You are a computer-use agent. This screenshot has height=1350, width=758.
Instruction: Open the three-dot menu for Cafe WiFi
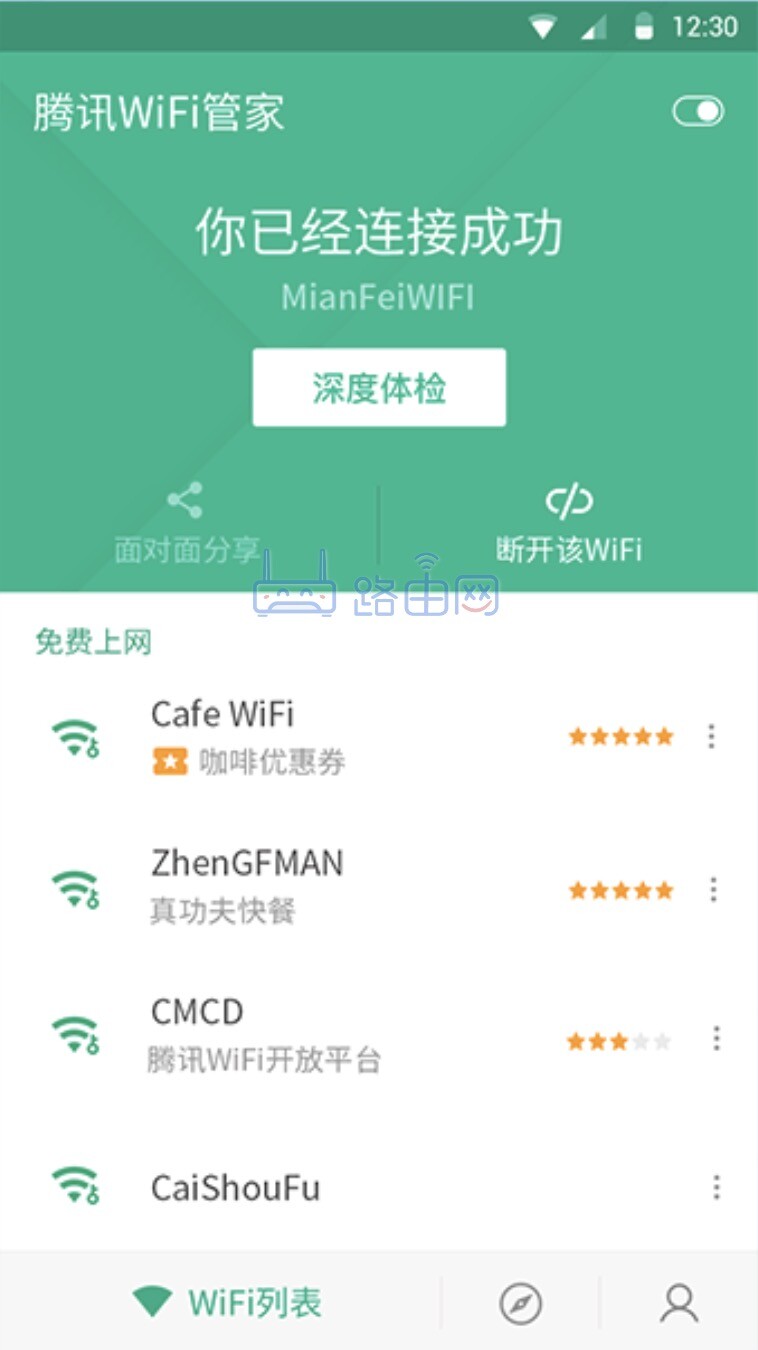[x=711, y=736]
